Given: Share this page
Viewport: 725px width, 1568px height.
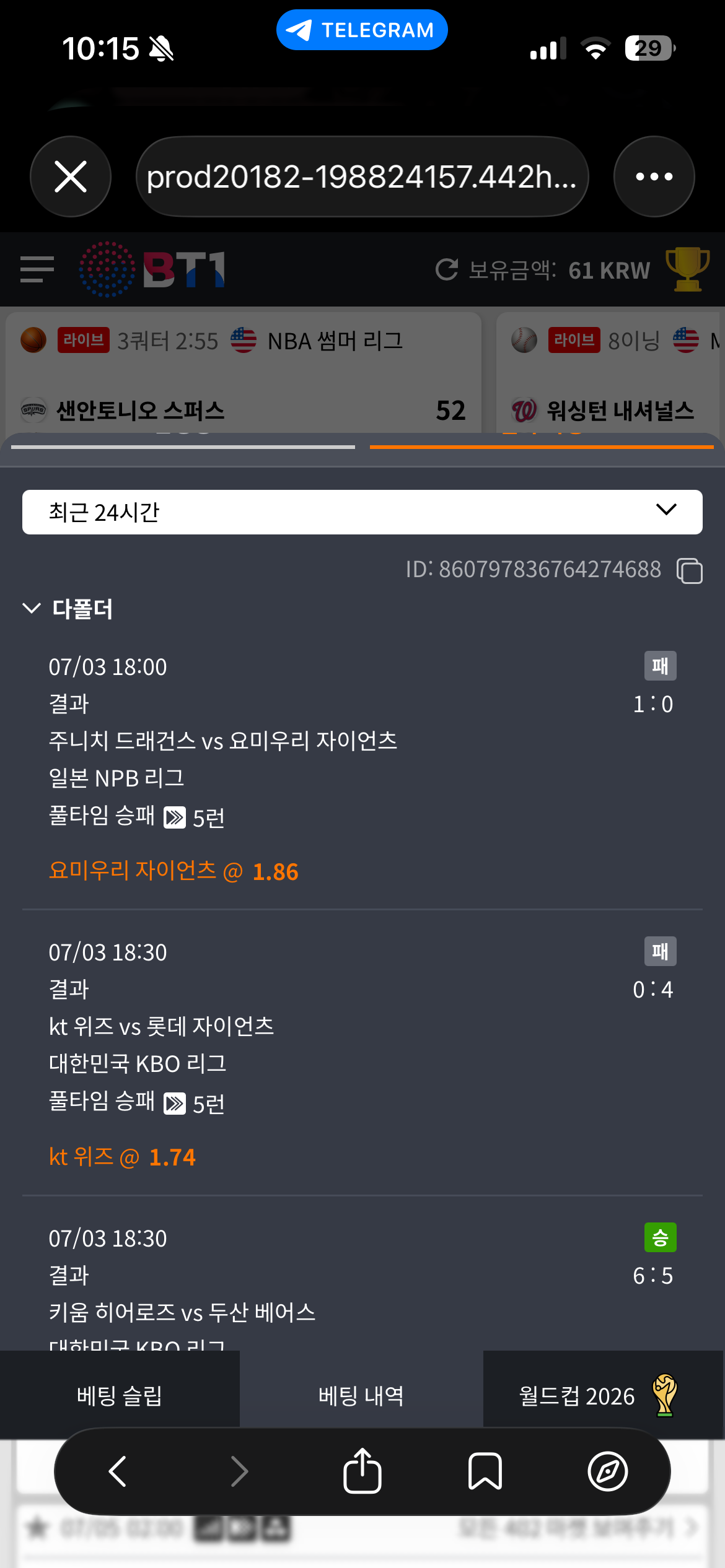Looking at the screenshot, I should click(x=362, y=1471).
